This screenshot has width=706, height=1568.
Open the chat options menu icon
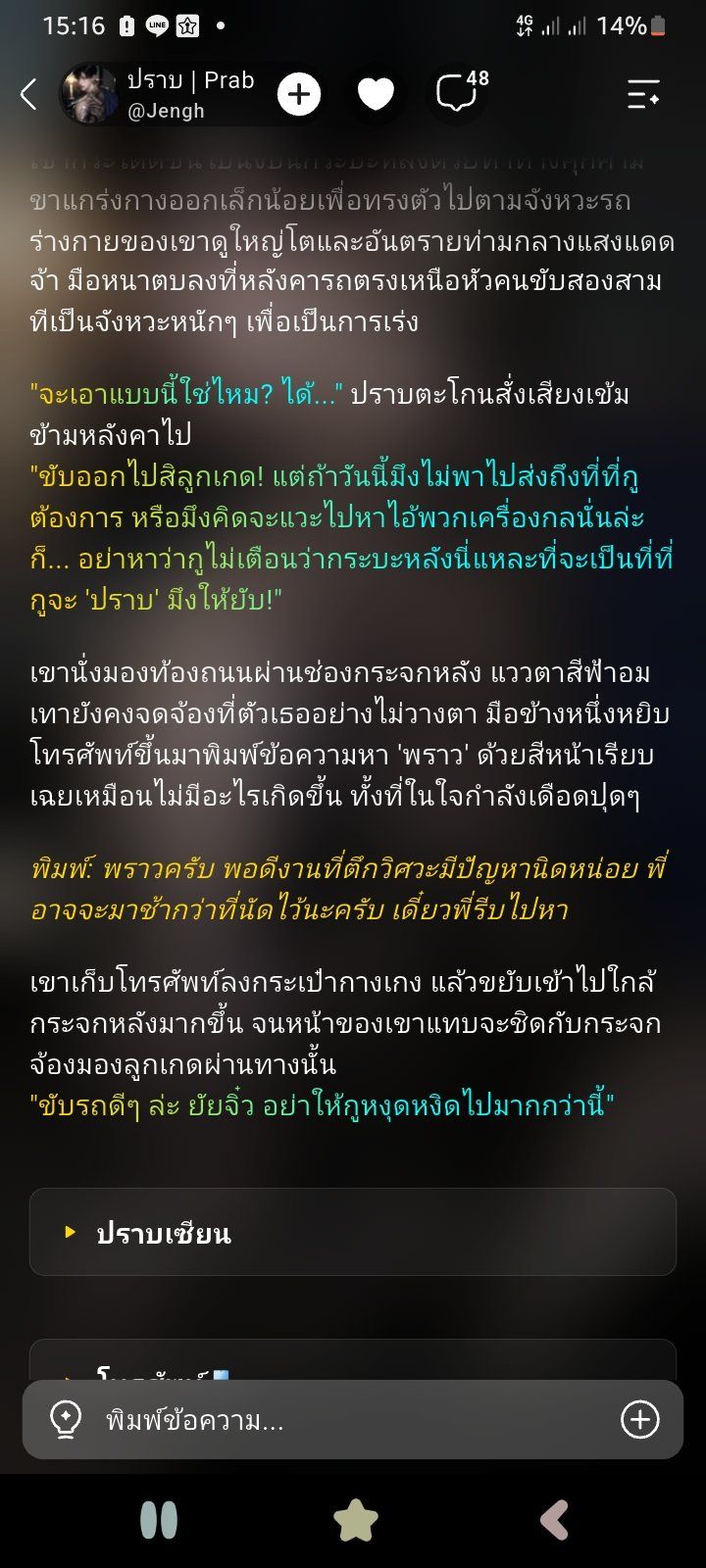click(x=643, y=94)
